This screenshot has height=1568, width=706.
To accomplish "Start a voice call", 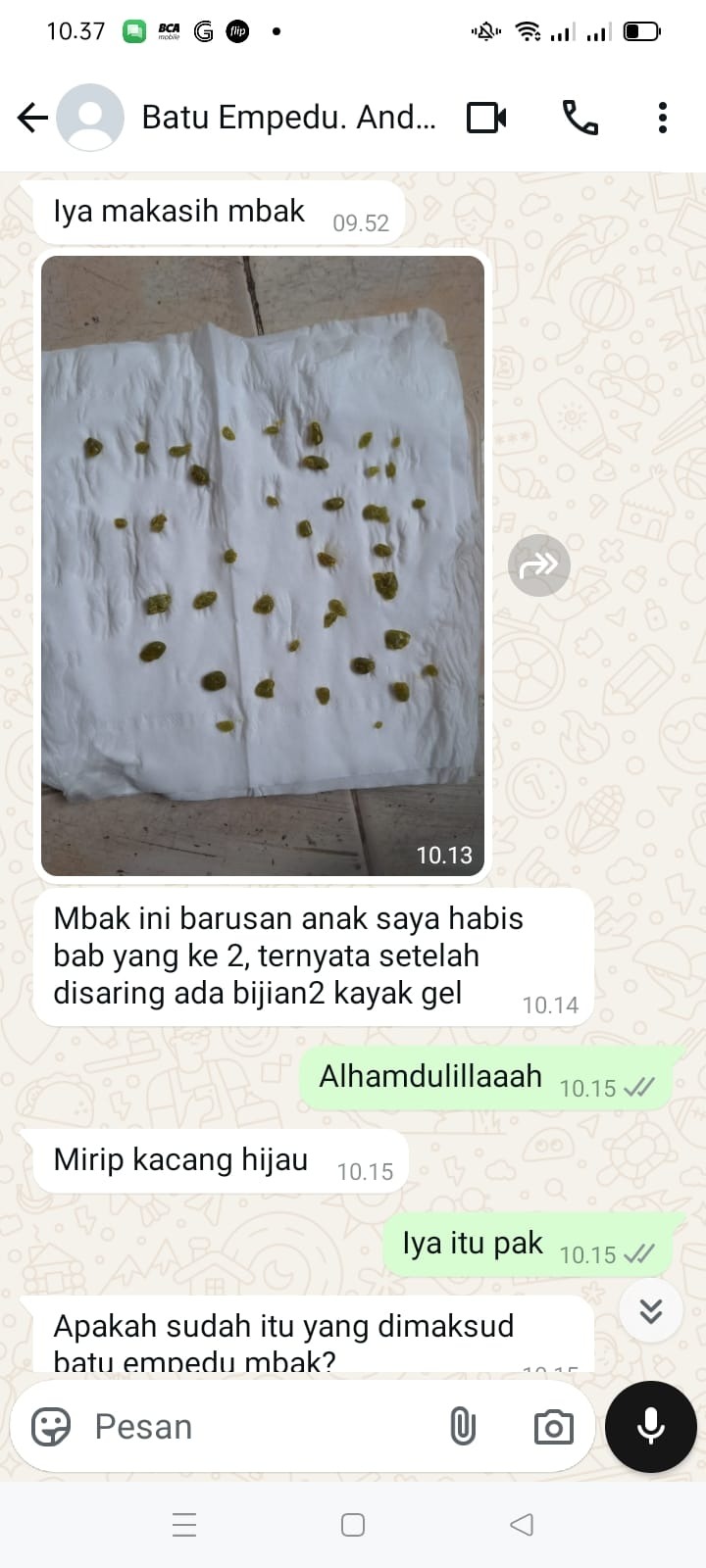I will coord(580,118).
